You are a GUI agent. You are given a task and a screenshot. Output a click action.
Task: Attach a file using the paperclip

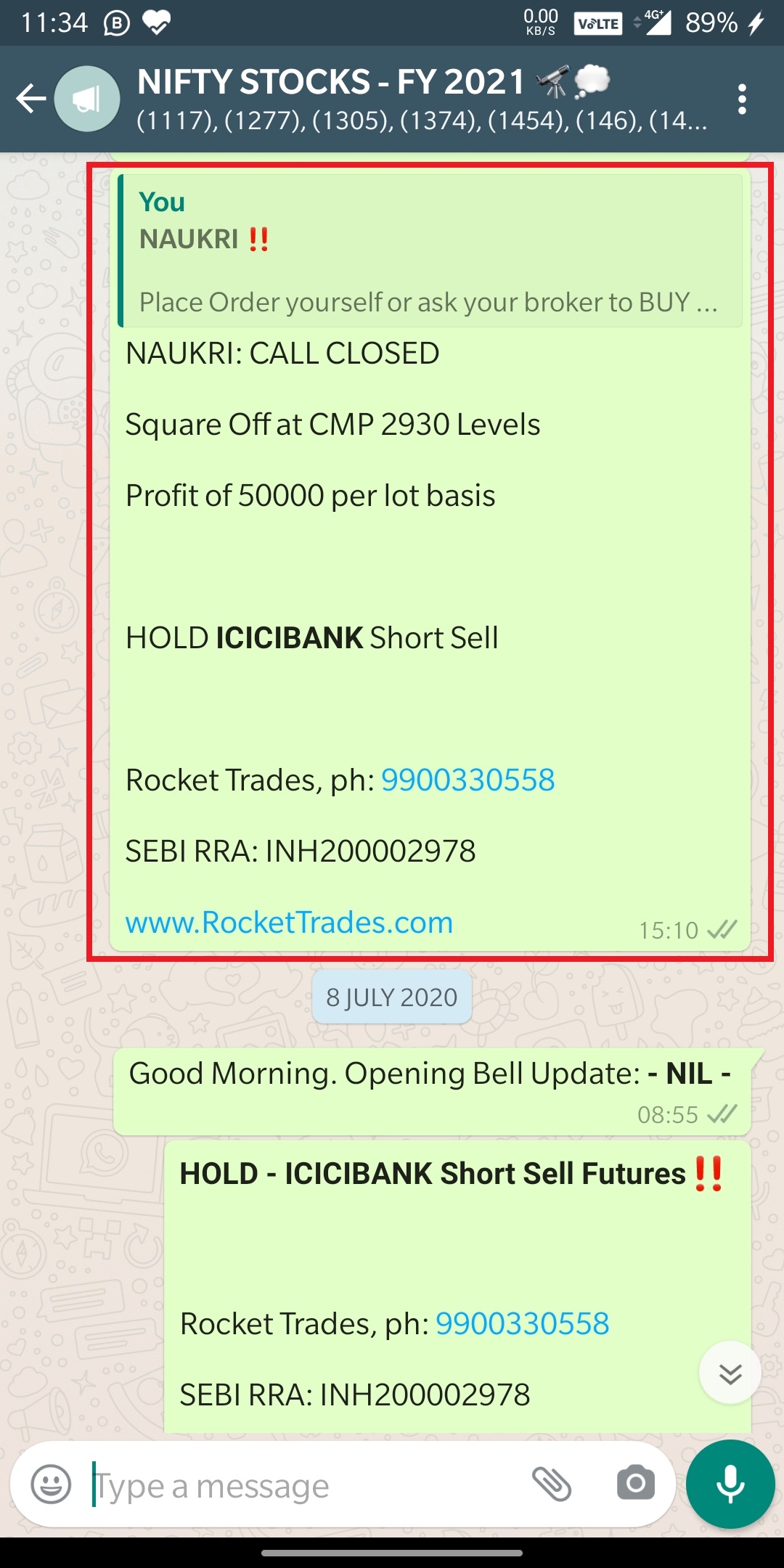click(x=552, y=1483)
